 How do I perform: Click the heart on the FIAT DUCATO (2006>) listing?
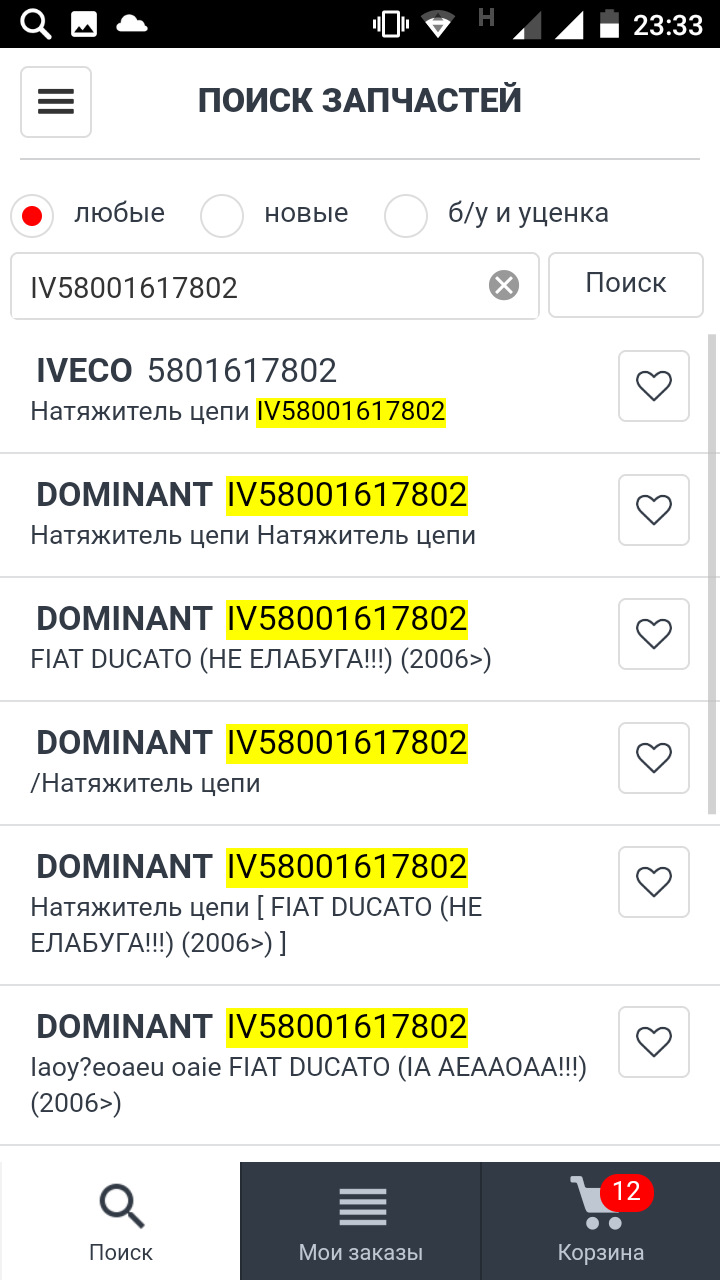653,634
